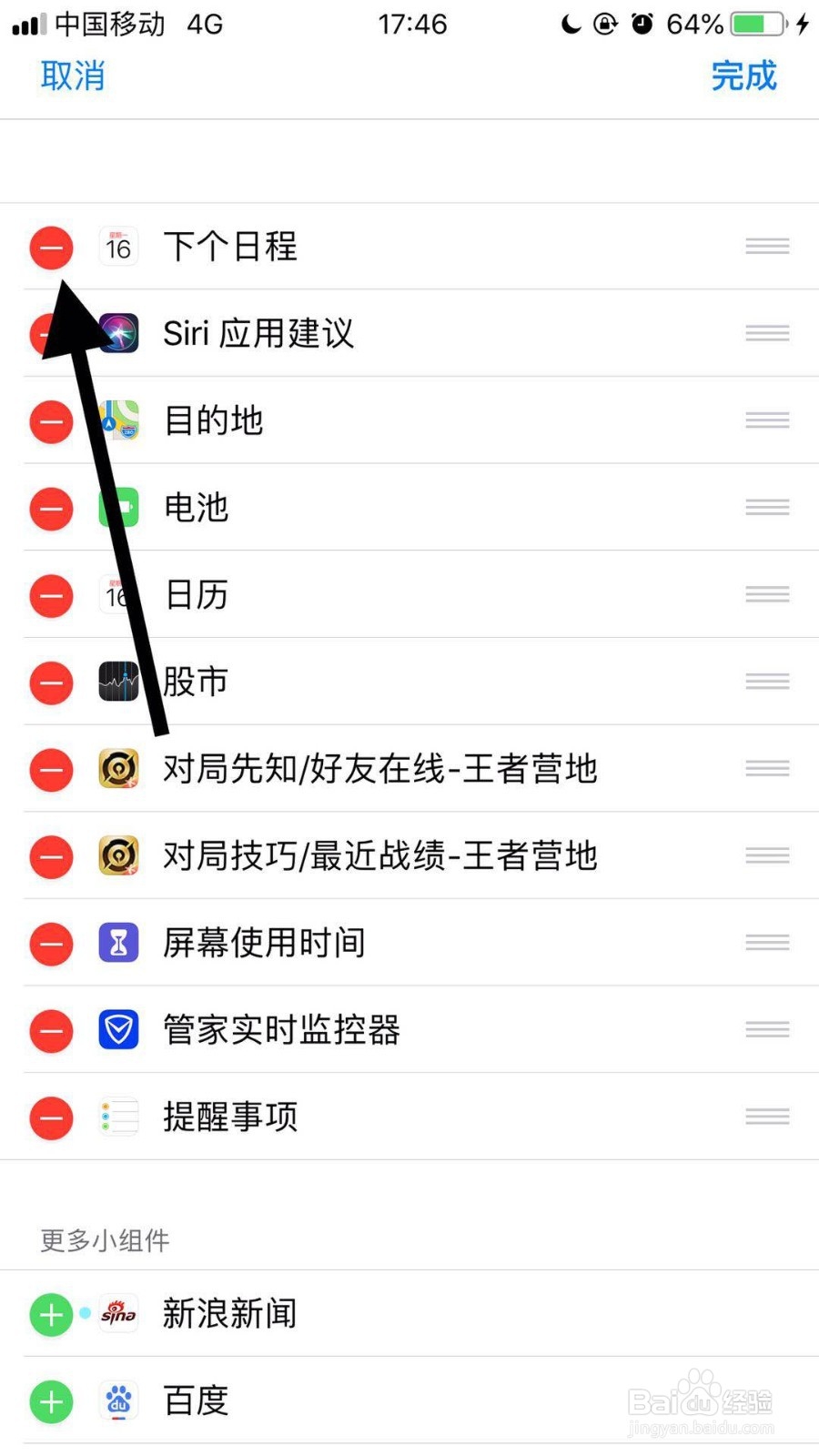Tap the 王者营地 app icon
The image size is (819, 1456).
tap(117, 769)
